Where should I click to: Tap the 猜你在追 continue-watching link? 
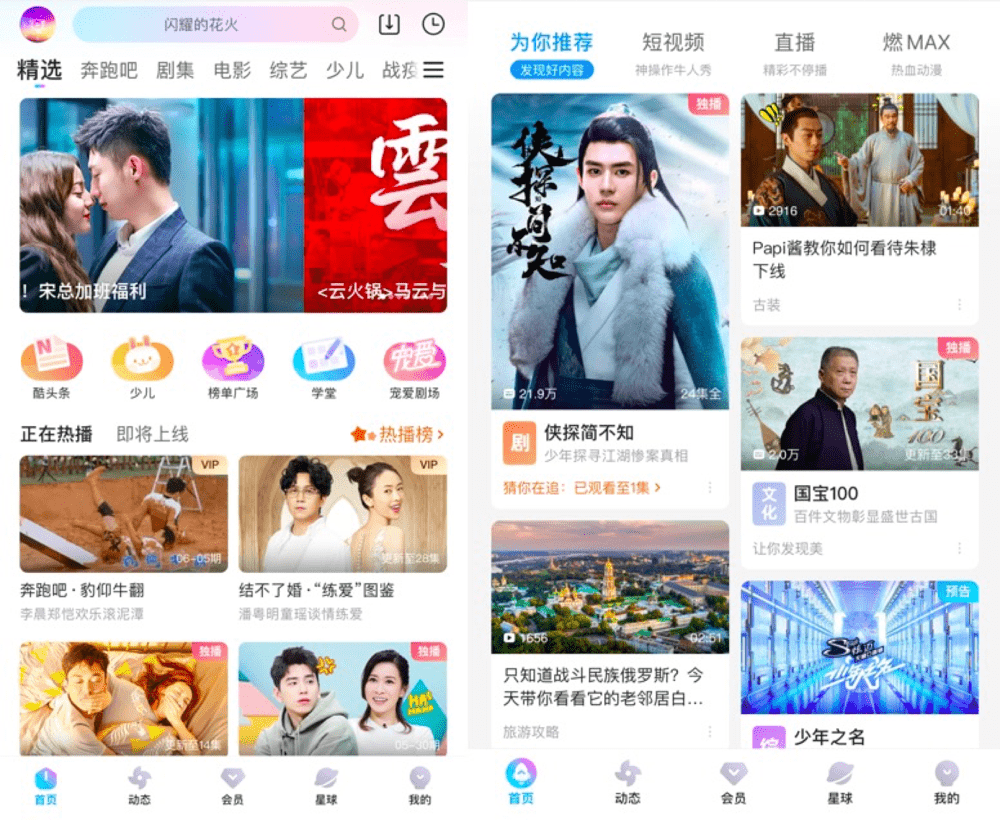[582, 487]
